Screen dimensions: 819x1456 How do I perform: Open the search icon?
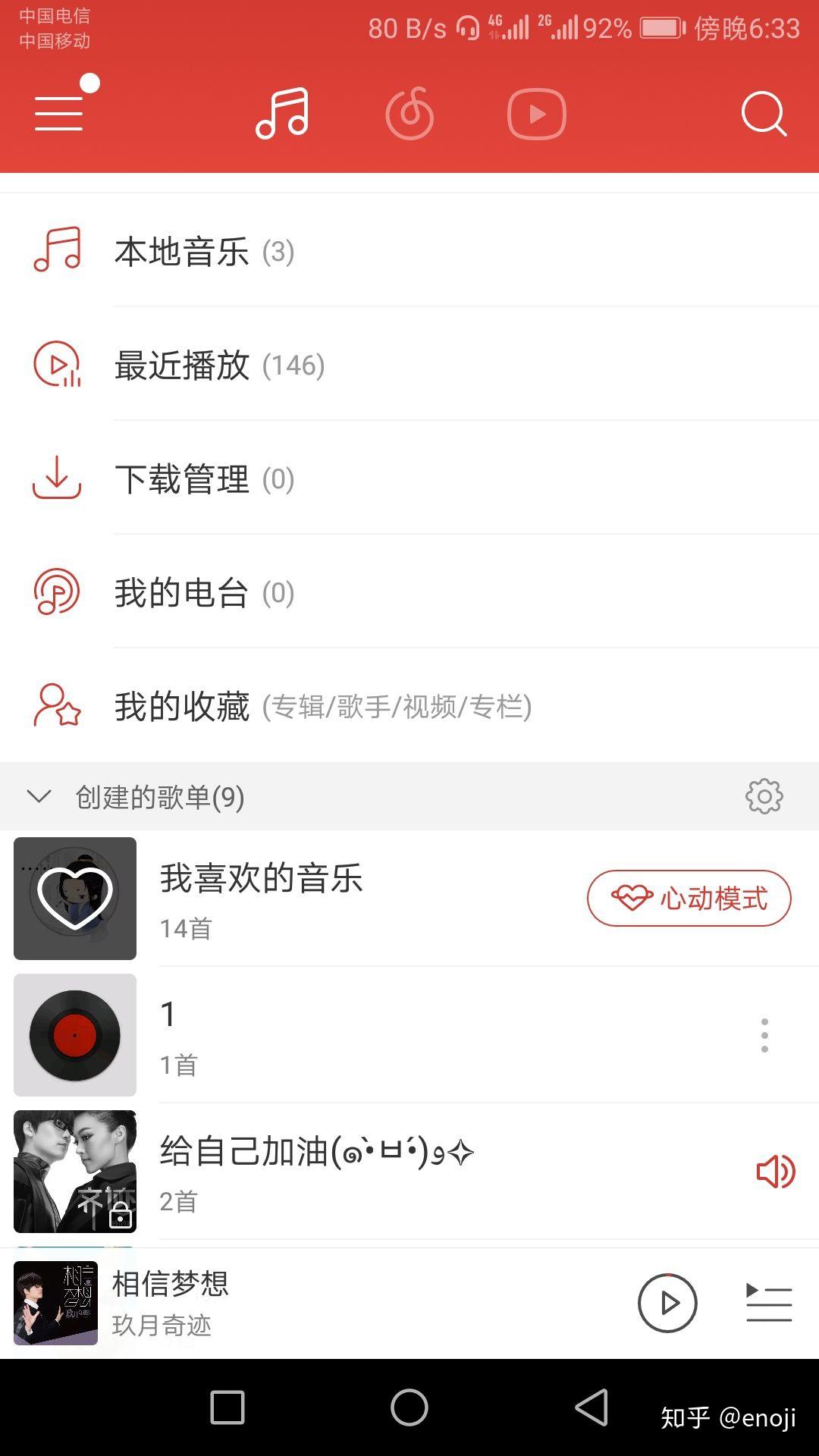pos(763,114)
